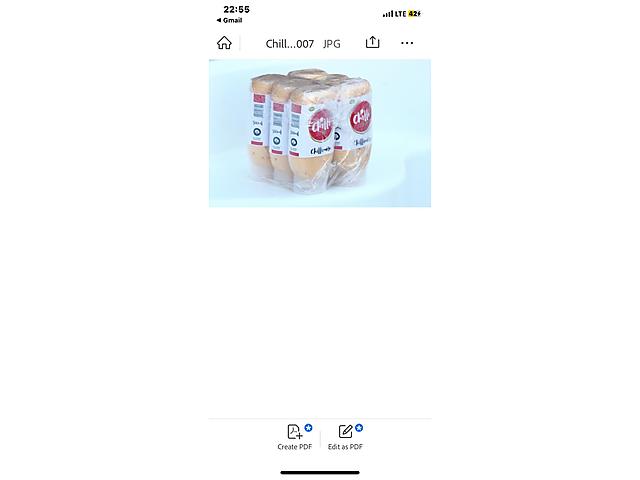Go to the Acrobat home screen
The image size is (640, 480).
(224, 43)
